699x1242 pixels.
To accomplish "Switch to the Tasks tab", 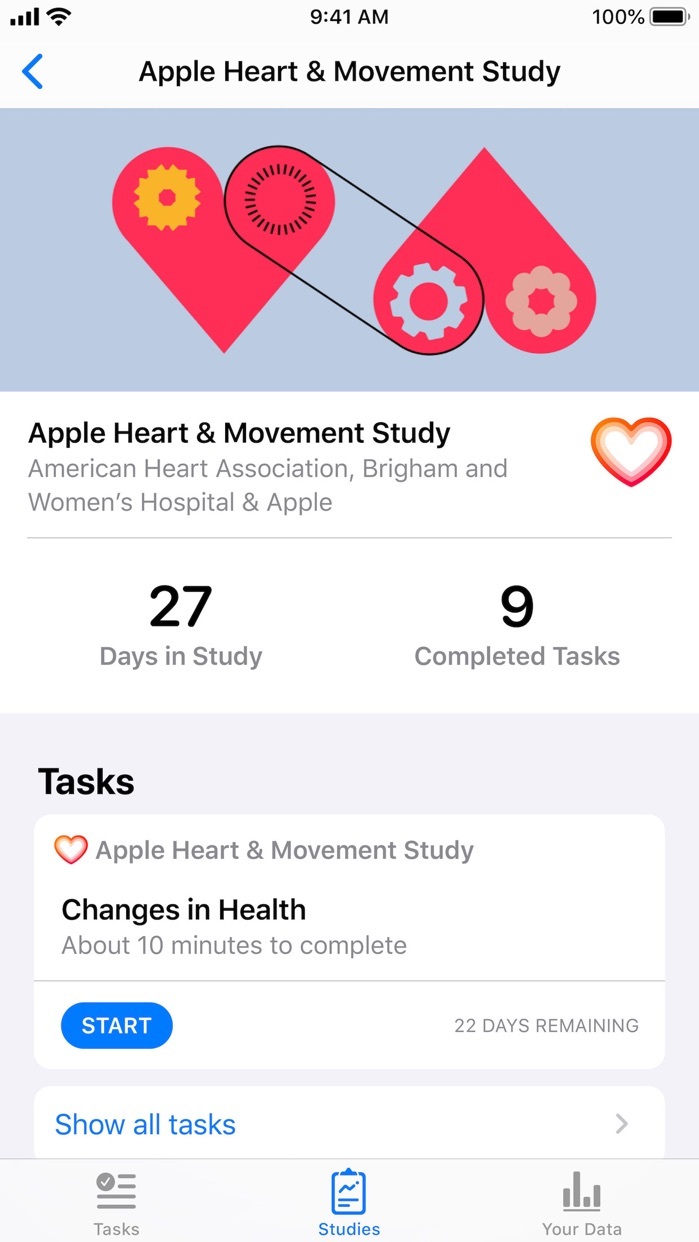I will pos(116,1203).
